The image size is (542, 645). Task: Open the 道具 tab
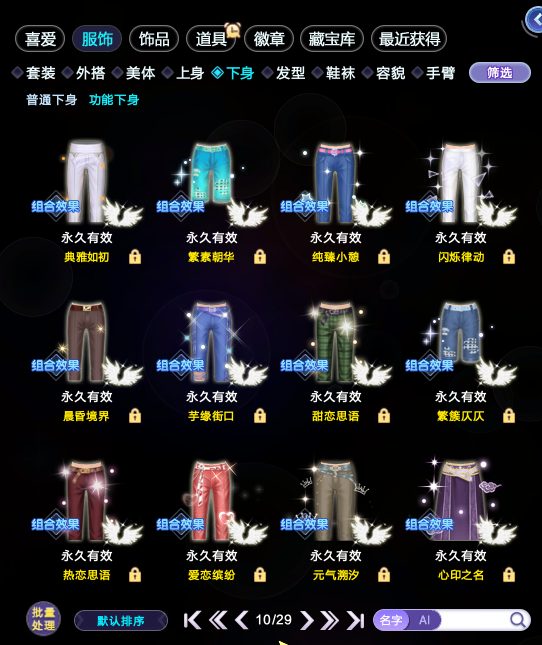pyautogui.click(x=211, y=39)
